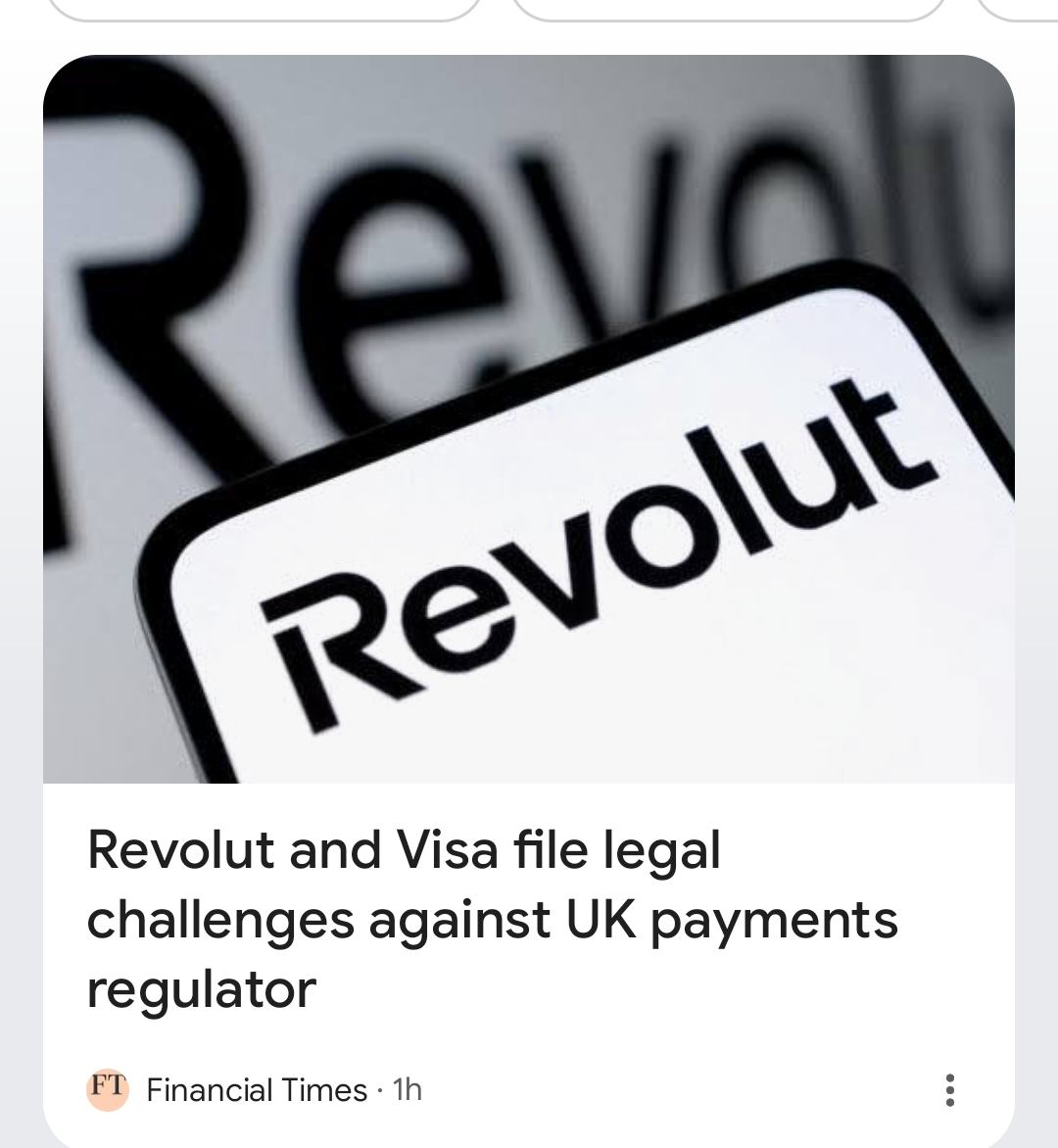Image resolution: width=1058 pixels, height=1148 pixels.
Task: Open the article card's three-dot overflow menu
Action: tap(948, 1090)
